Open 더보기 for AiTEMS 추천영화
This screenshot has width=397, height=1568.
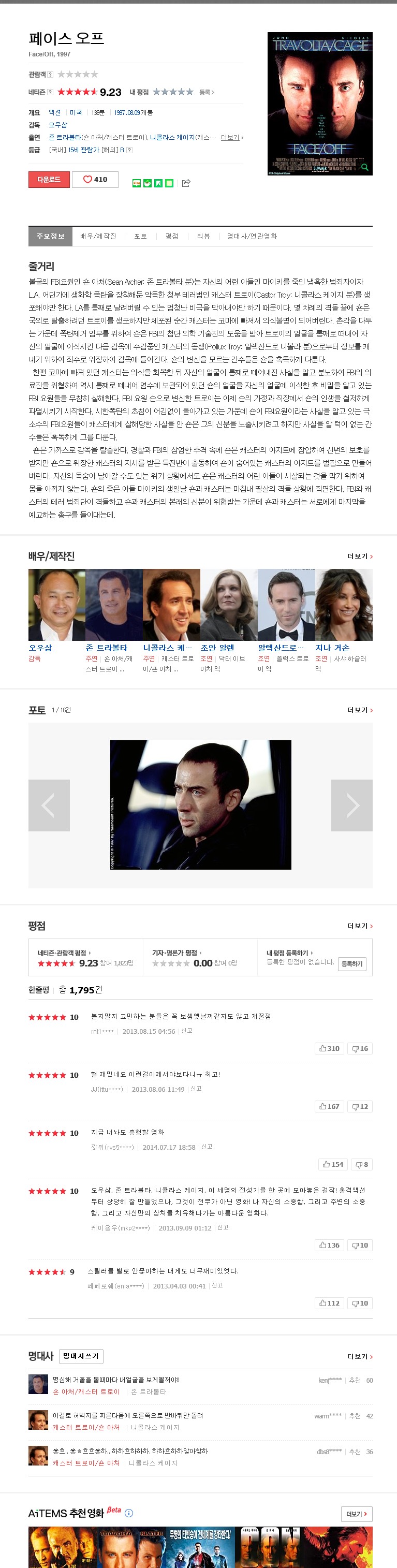(x=357, y=1514)
